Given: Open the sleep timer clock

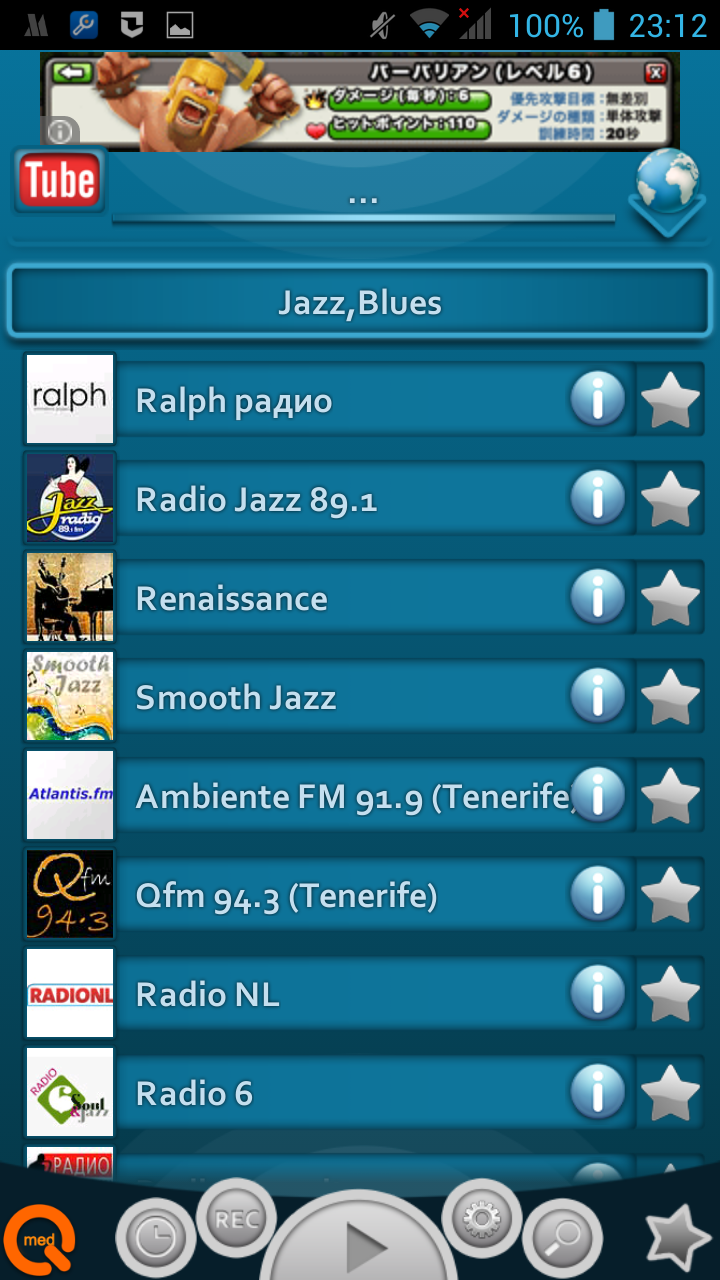Looking at the screenshot, I should pos(155,1240).
